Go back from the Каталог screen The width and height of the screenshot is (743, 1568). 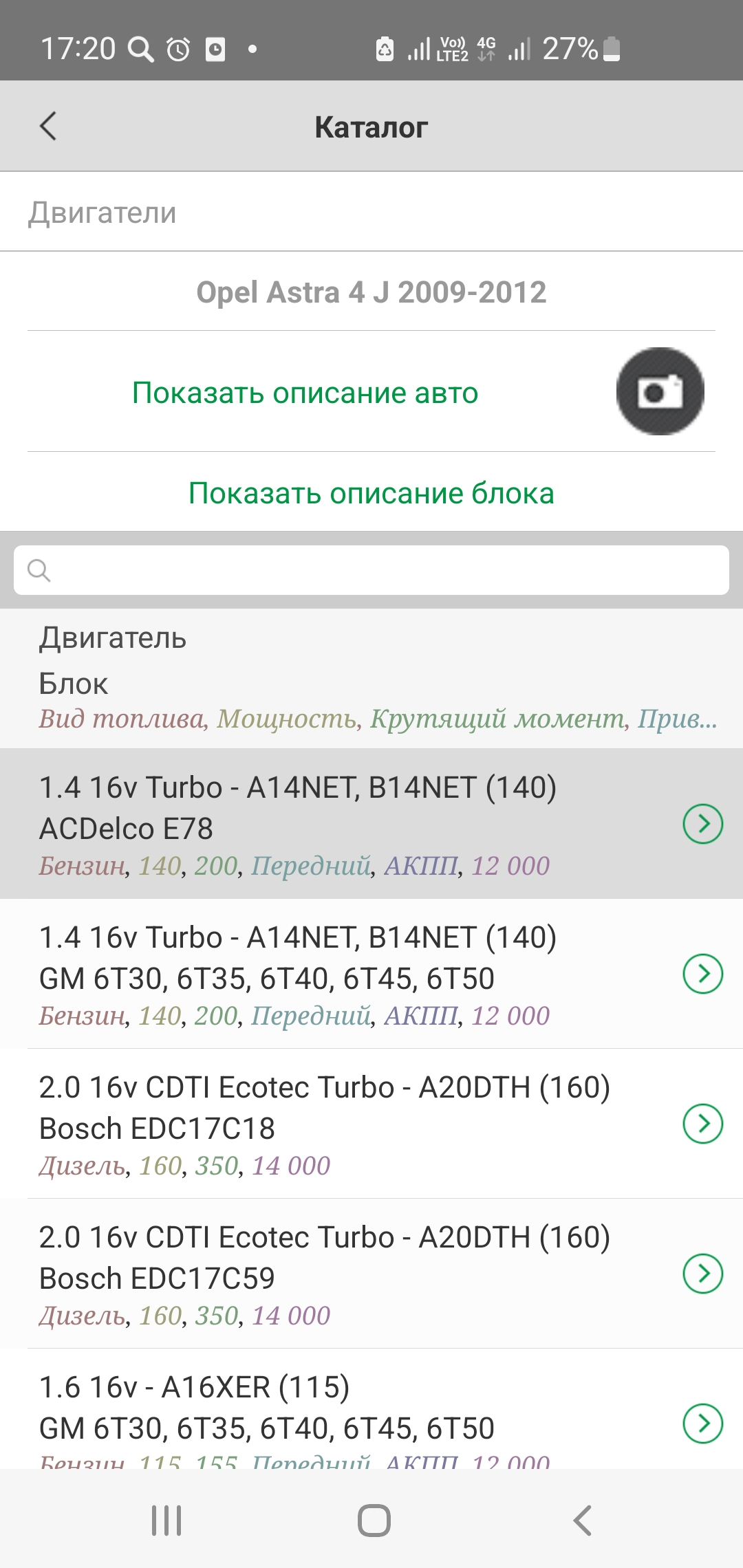[x=48, y=127]
